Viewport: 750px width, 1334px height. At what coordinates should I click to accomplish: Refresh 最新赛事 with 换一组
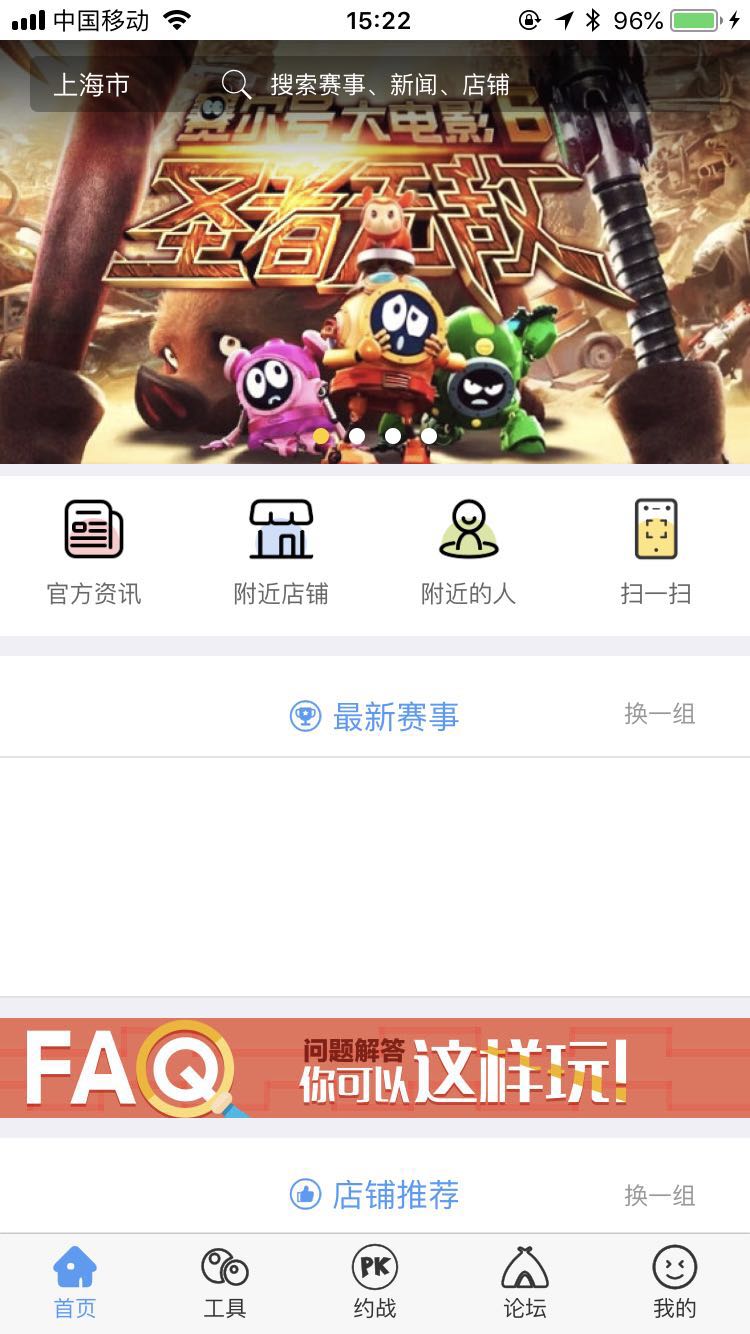tap(660, 714)
